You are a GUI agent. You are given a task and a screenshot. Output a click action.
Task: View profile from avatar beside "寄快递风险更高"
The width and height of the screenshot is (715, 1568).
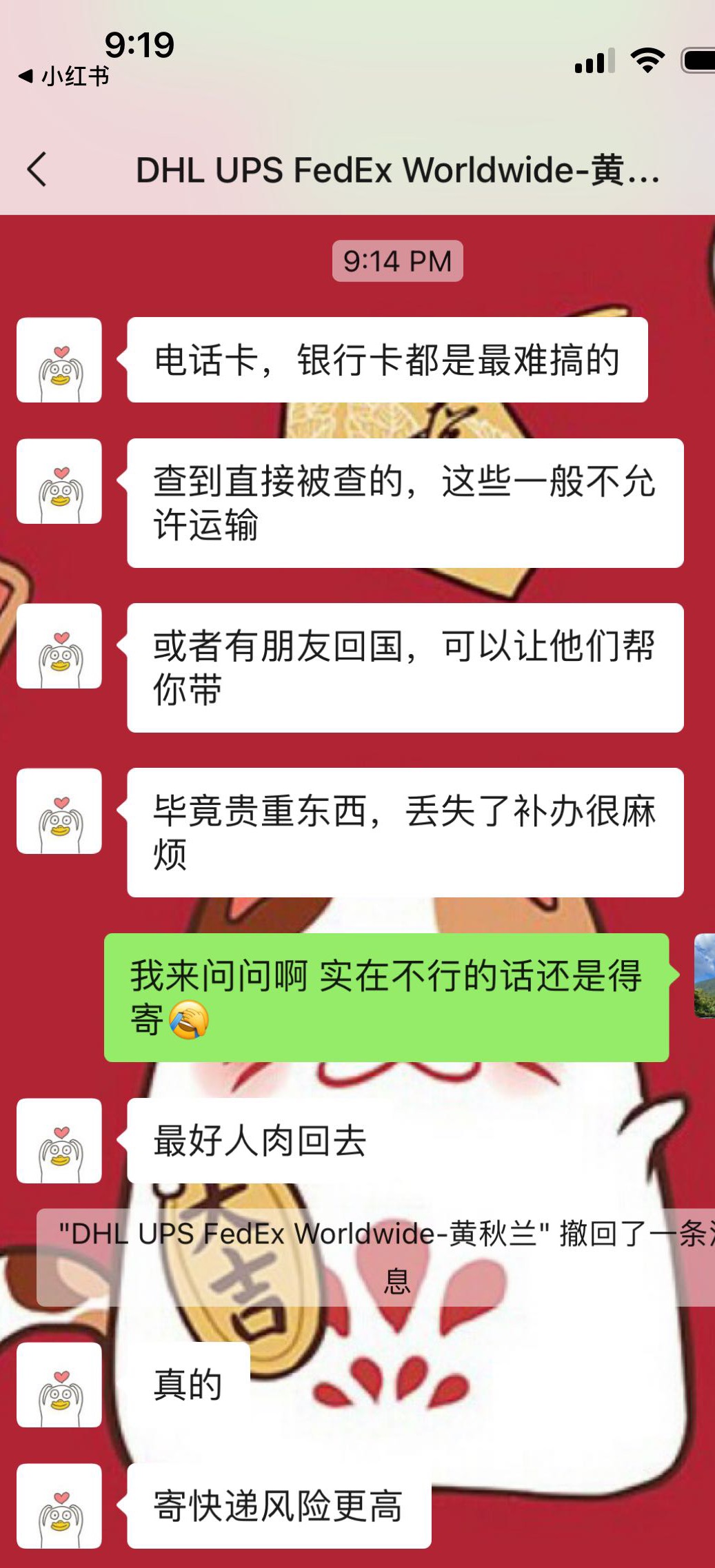click(x=59, y=1506)
